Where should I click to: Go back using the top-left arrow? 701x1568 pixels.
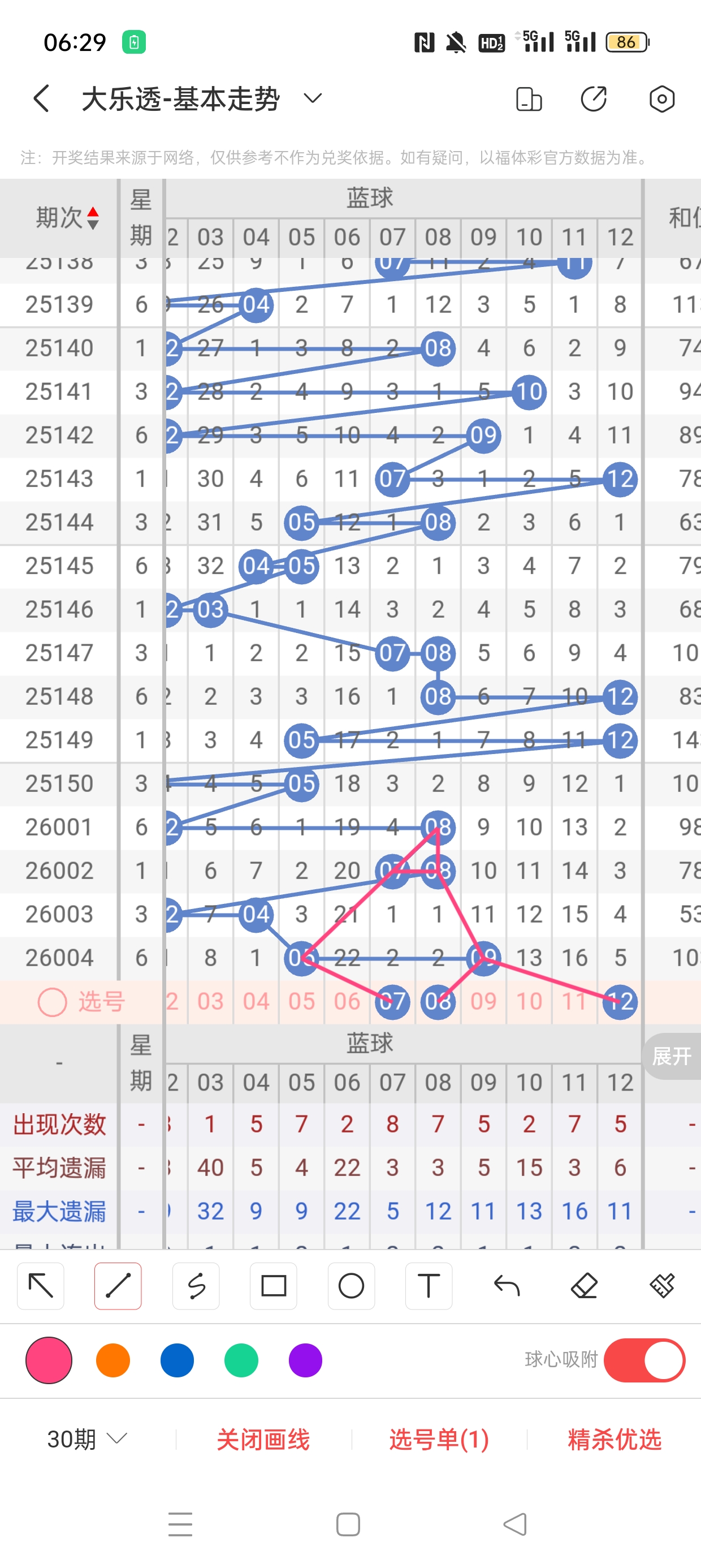41,98
